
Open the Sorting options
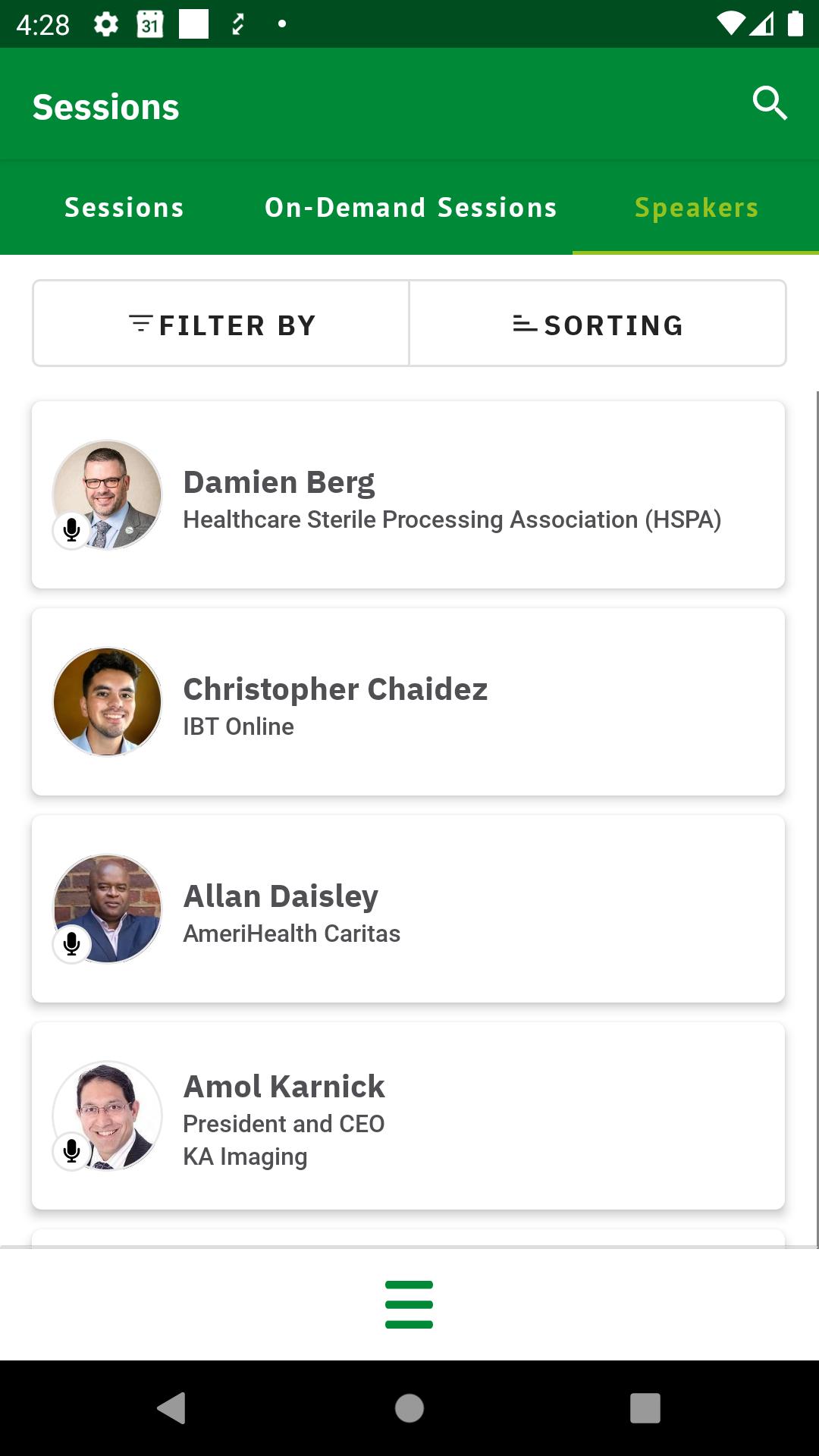(x=598, y=324)
